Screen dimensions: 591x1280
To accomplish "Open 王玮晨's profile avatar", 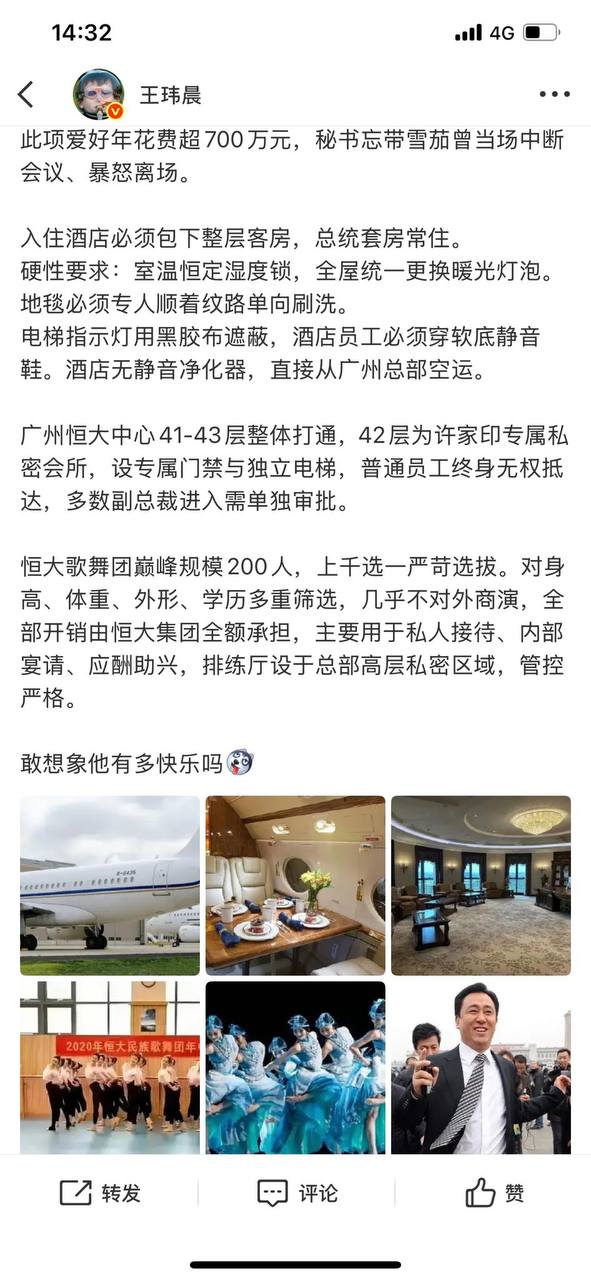I will coord(98,95).
